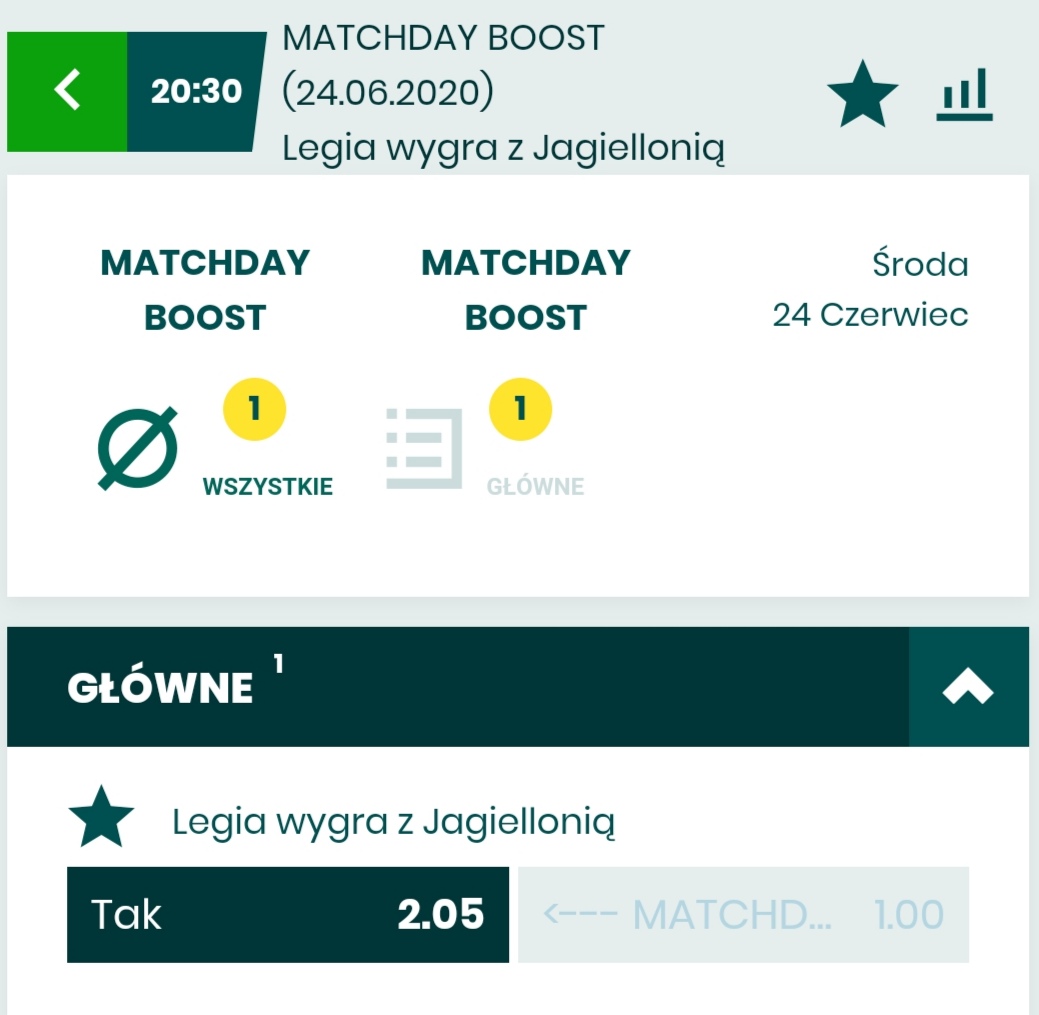
Task: Collapse the Główne section
Action: pyautogui.click(x=967, y=687)
